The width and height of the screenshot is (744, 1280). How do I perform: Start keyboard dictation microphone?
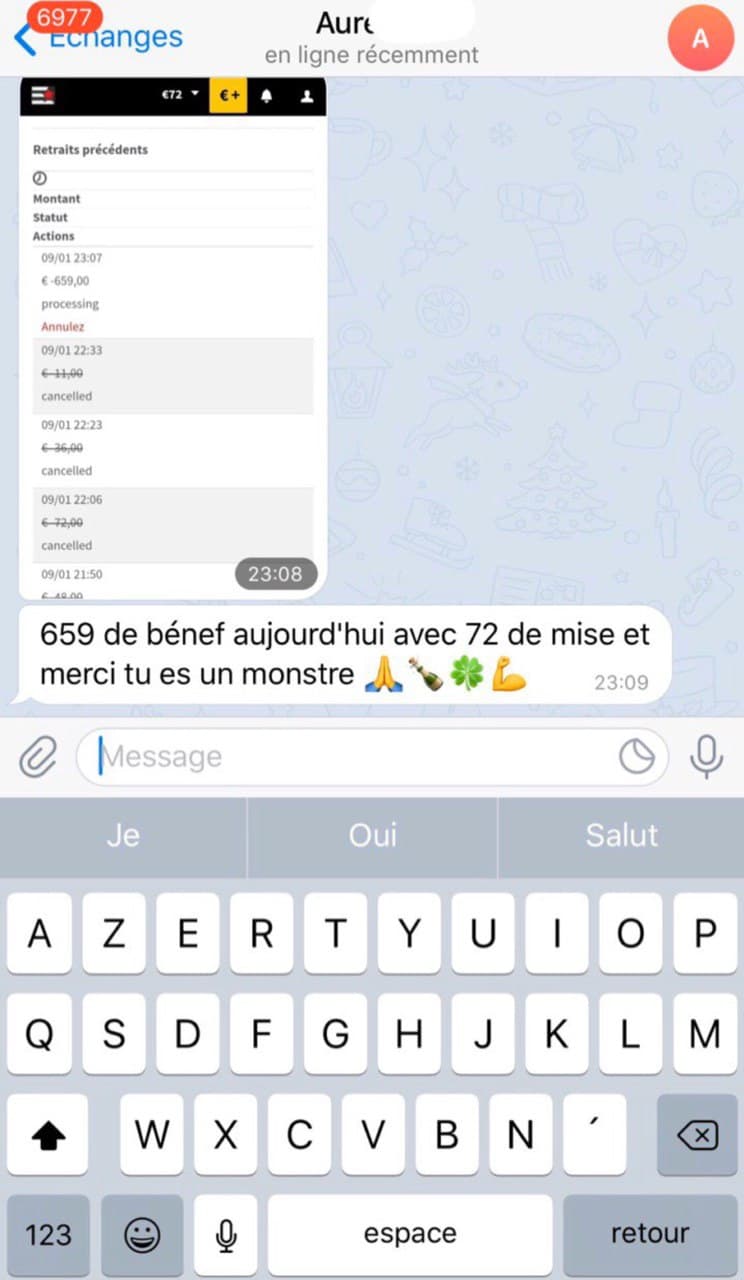pos(226,1234)
